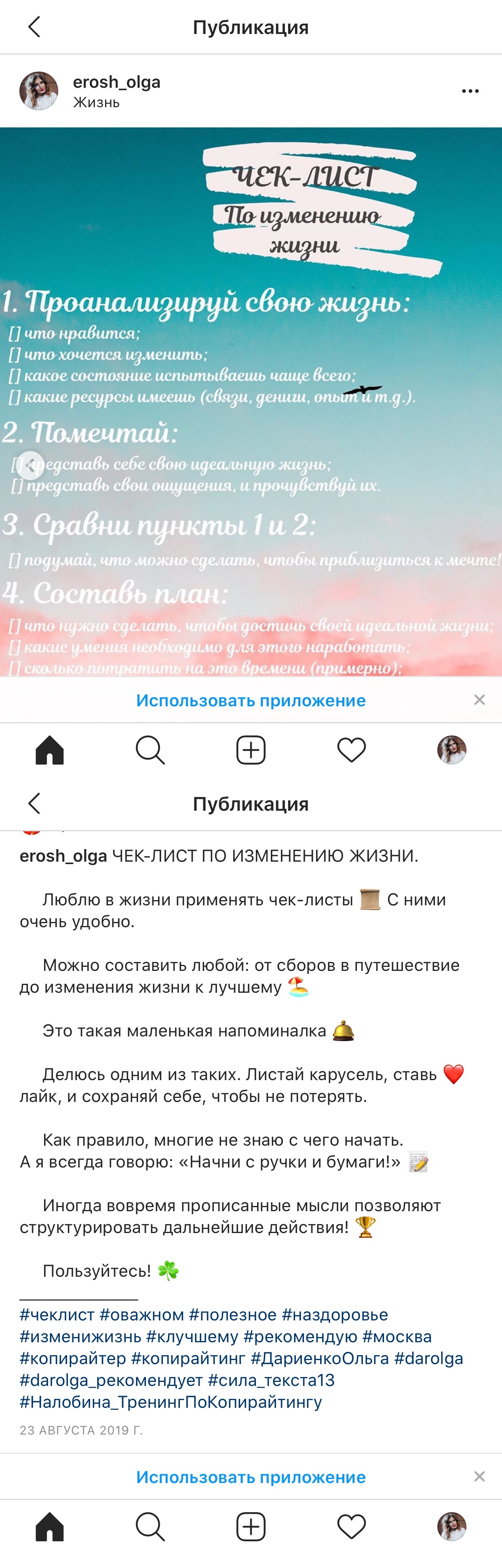Tap erosh_olga username in the caption

63,856
